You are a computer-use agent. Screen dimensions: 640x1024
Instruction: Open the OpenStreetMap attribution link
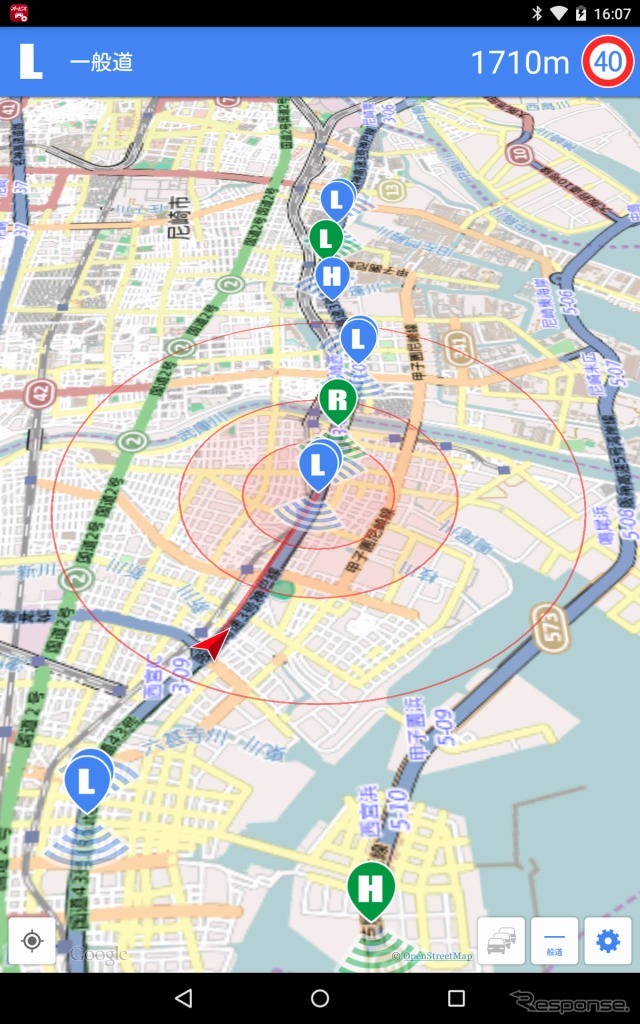pyautogui.click(x=432, y=956)
